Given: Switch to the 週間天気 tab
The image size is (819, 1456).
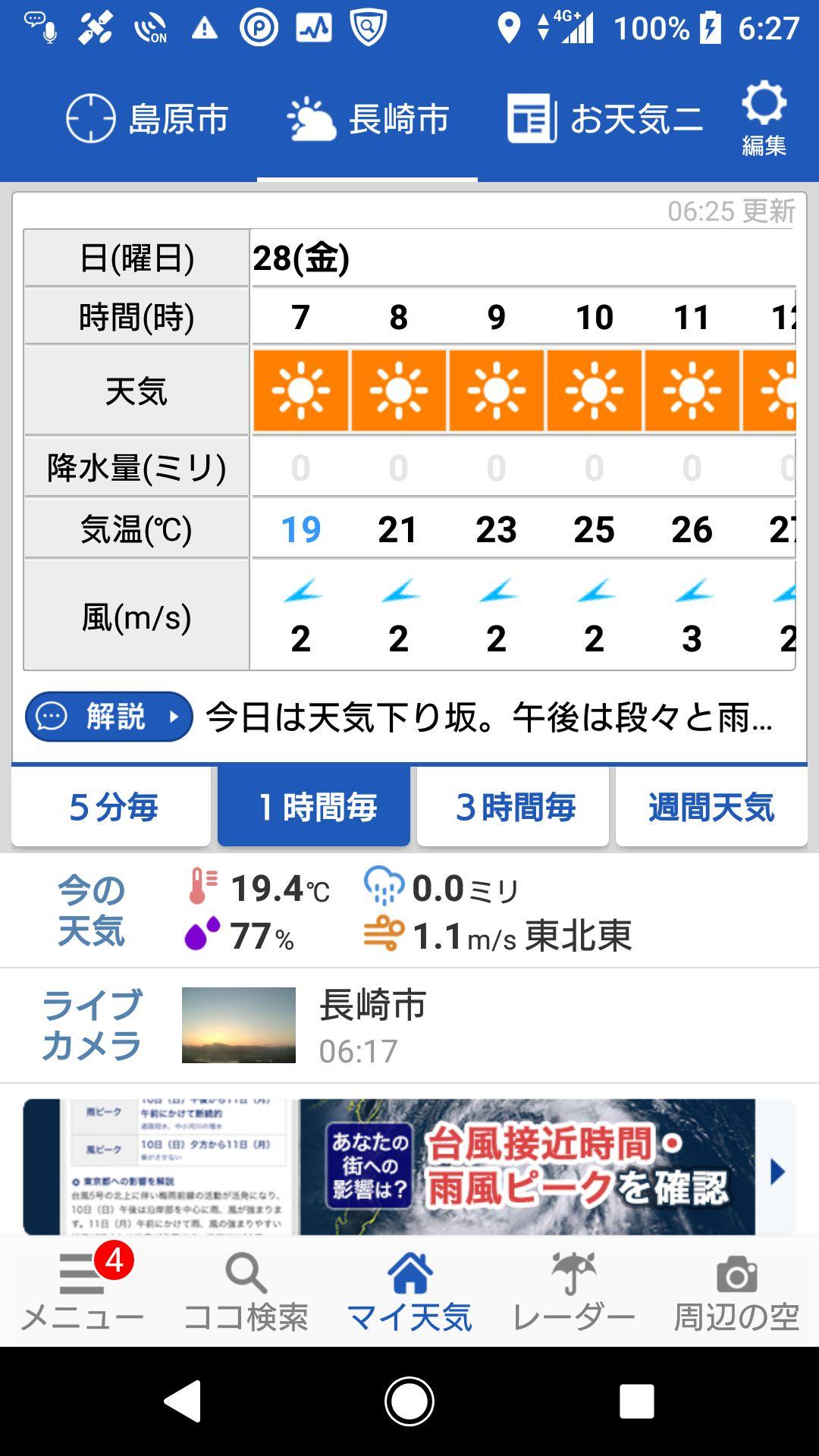Looking at the screenshot, I should (x=711, y=807).
